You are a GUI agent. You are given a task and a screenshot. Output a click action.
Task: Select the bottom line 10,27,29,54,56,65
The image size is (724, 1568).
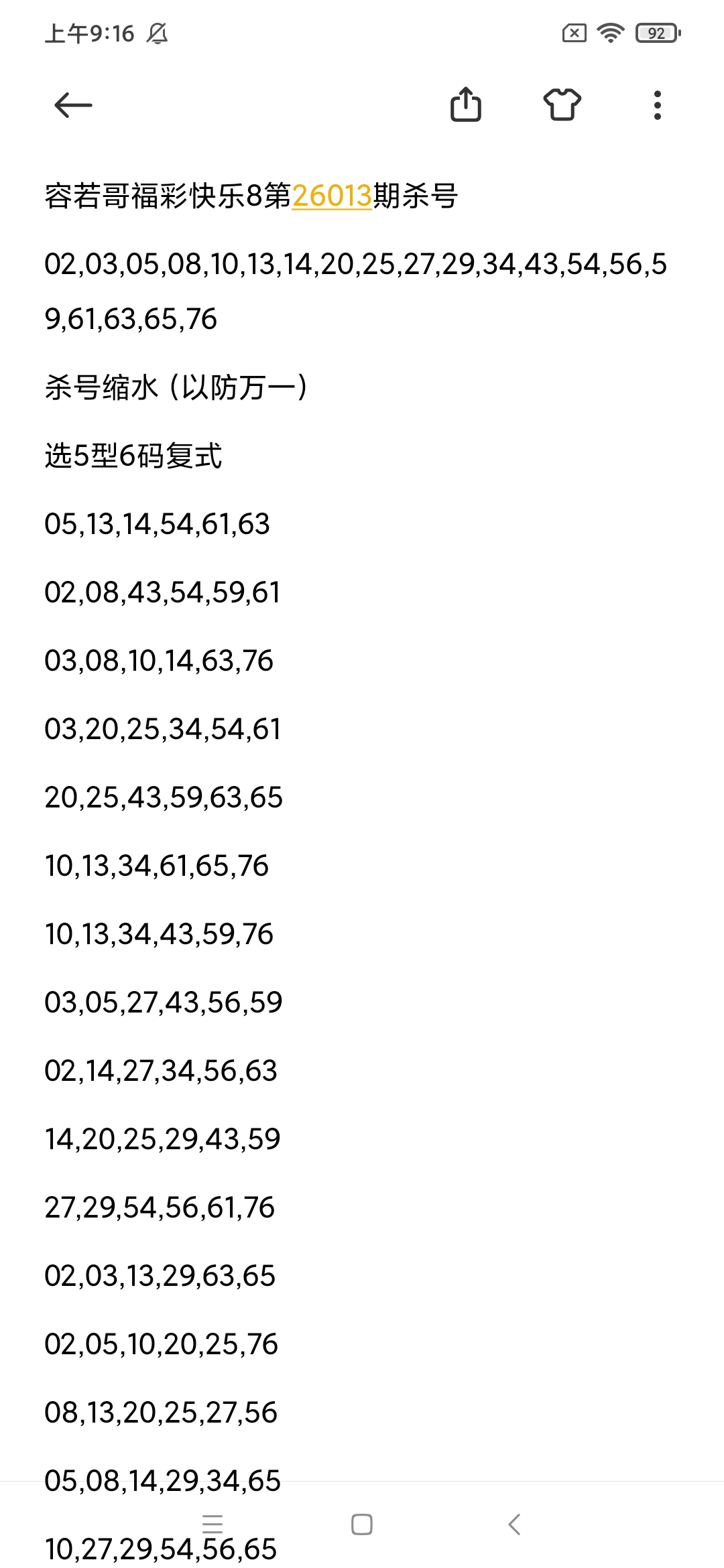[x=161, y=1549]
